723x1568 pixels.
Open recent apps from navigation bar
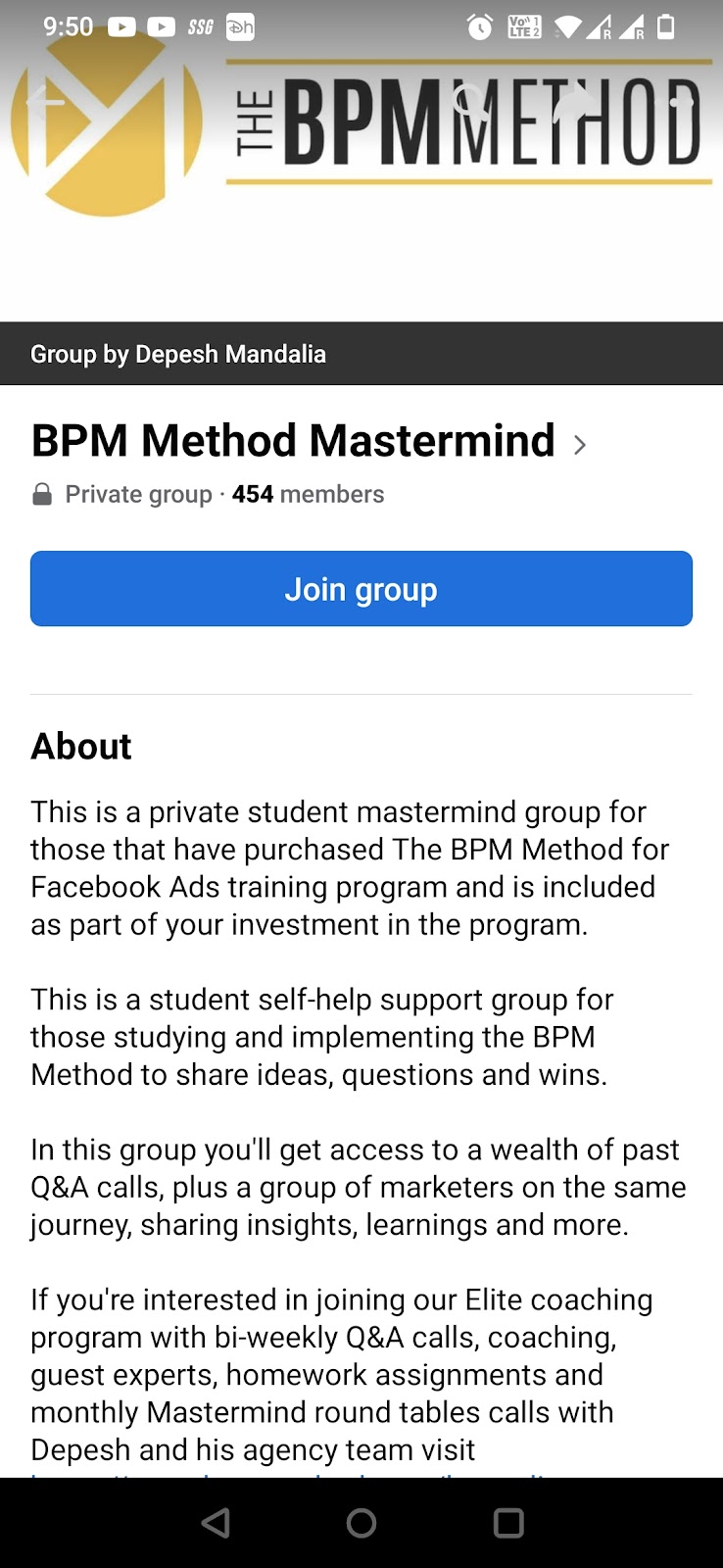tap(508, 1523)
